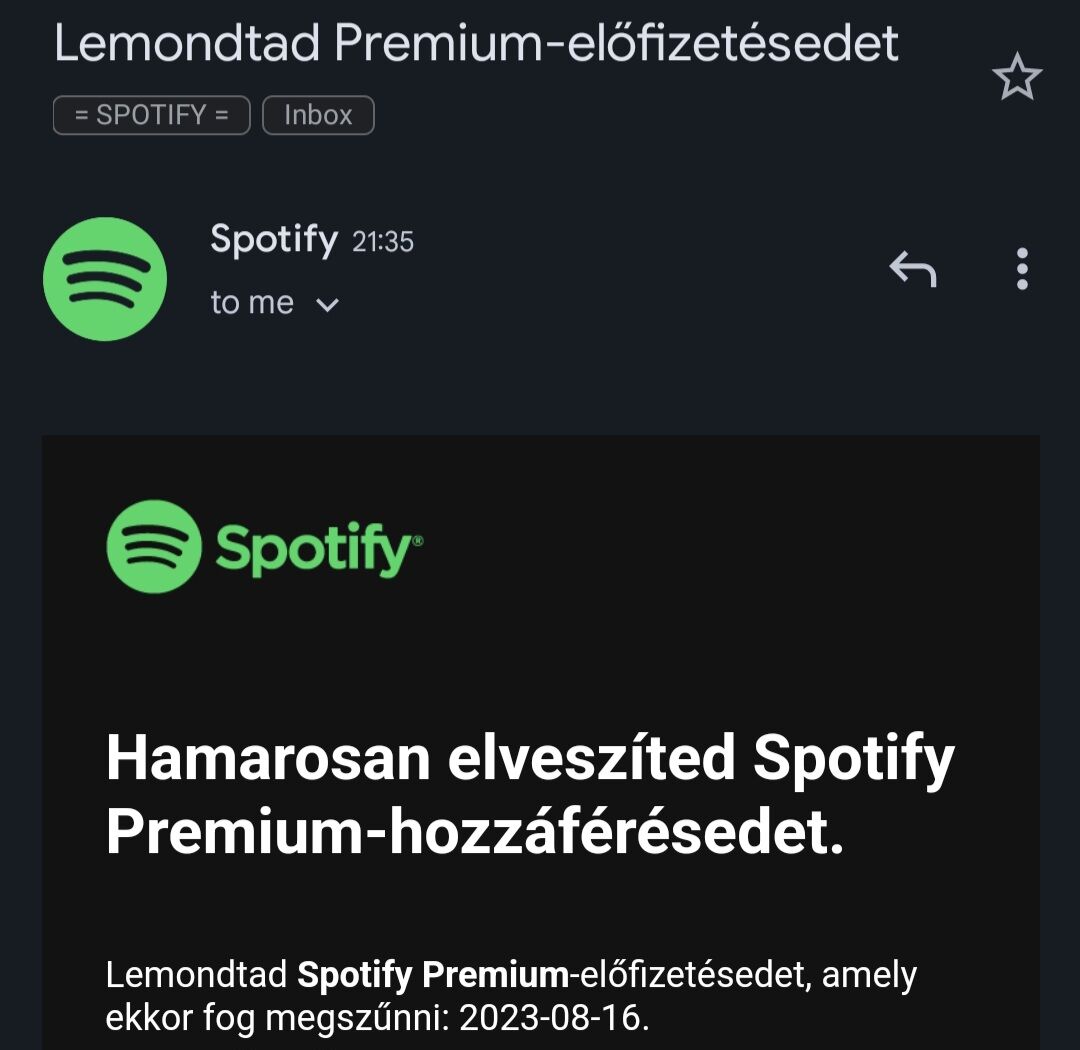Screen dimensions: 1080x1050
Task: Open the '= SPOTIFY =' label chip
Action: 151,115
